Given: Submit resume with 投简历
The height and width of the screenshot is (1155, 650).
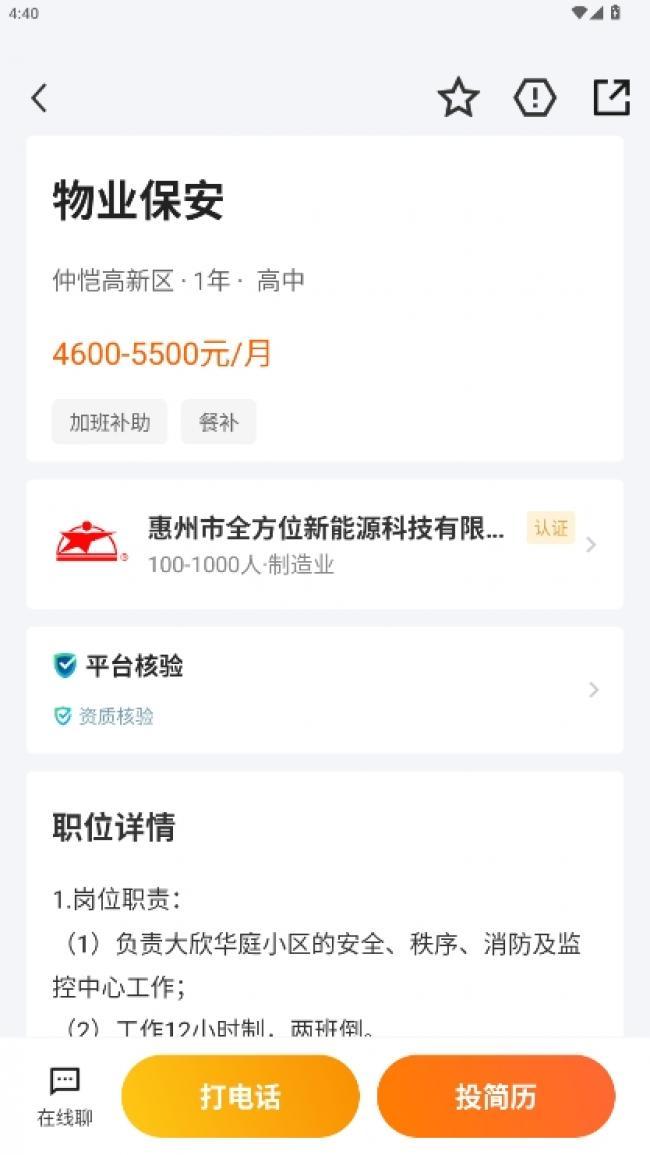Looking at the screenshot, I should (x=496, y=1097).
